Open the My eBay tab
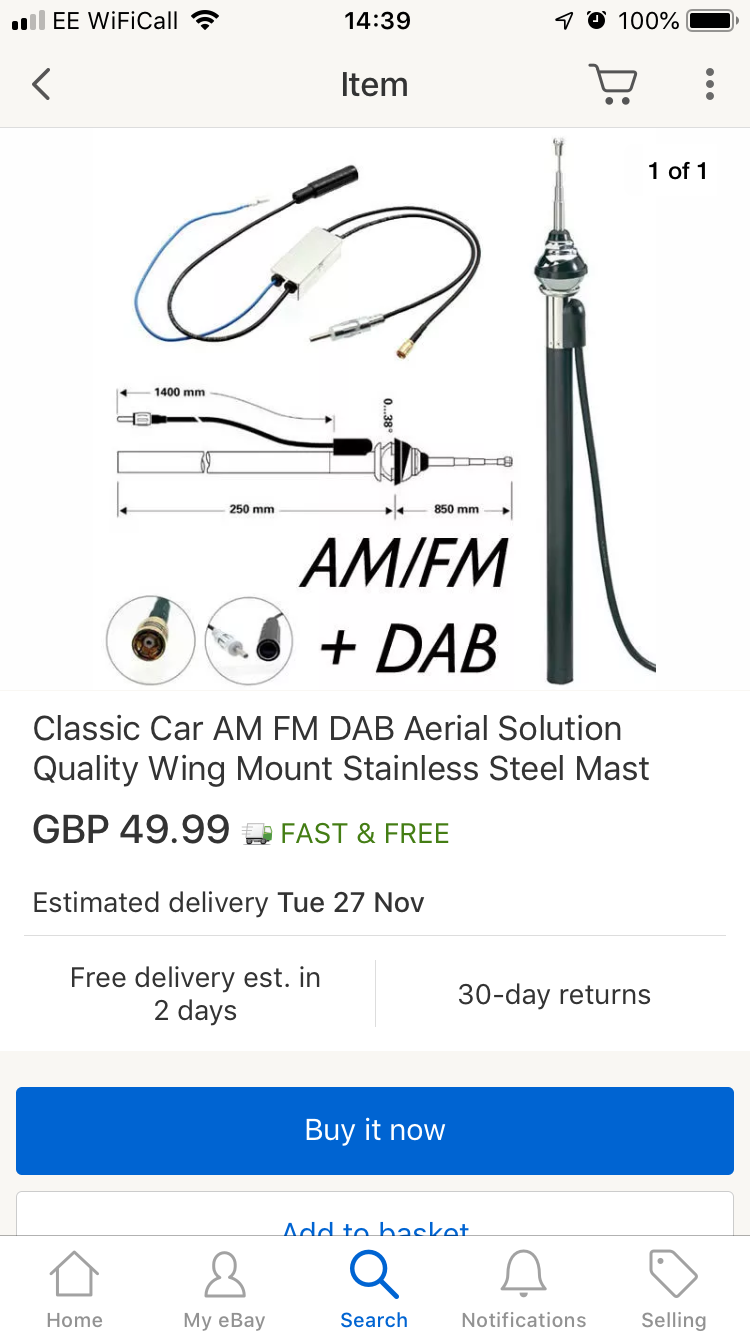This screenshot has width=750, height=1334. click(x=224, y=1290)
